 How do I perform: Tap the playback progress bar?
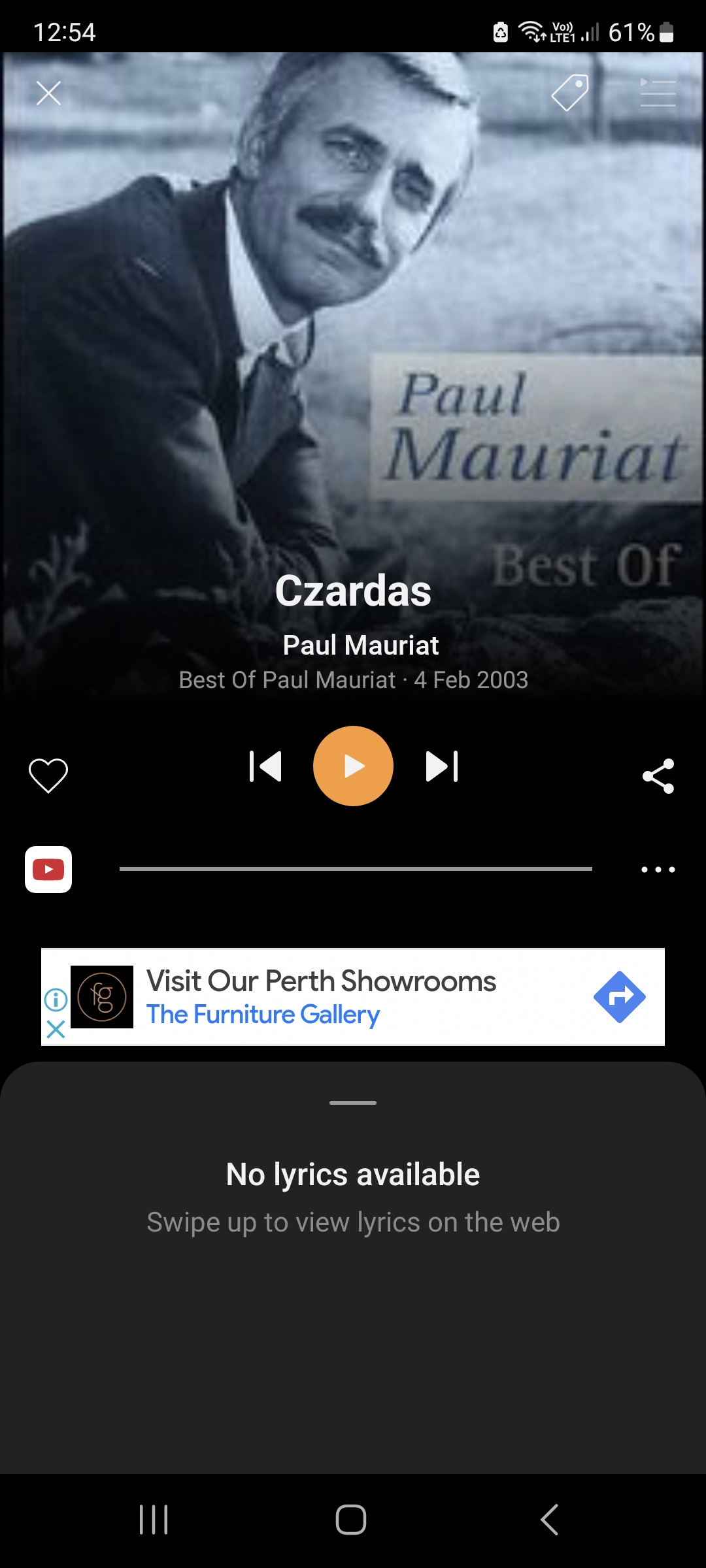[356, 869]
